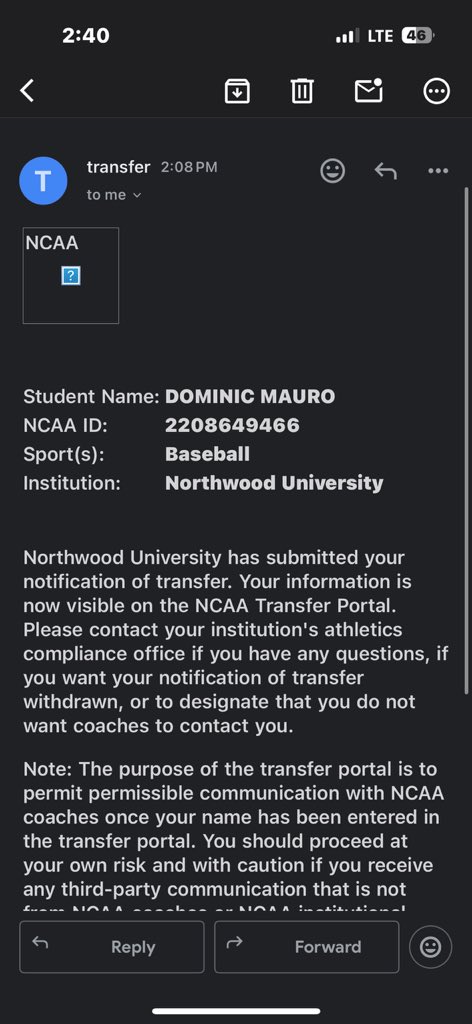This screenshot has width=472, height=1024.
Task: Open the sender's T avatar
Action: (43, 181)
